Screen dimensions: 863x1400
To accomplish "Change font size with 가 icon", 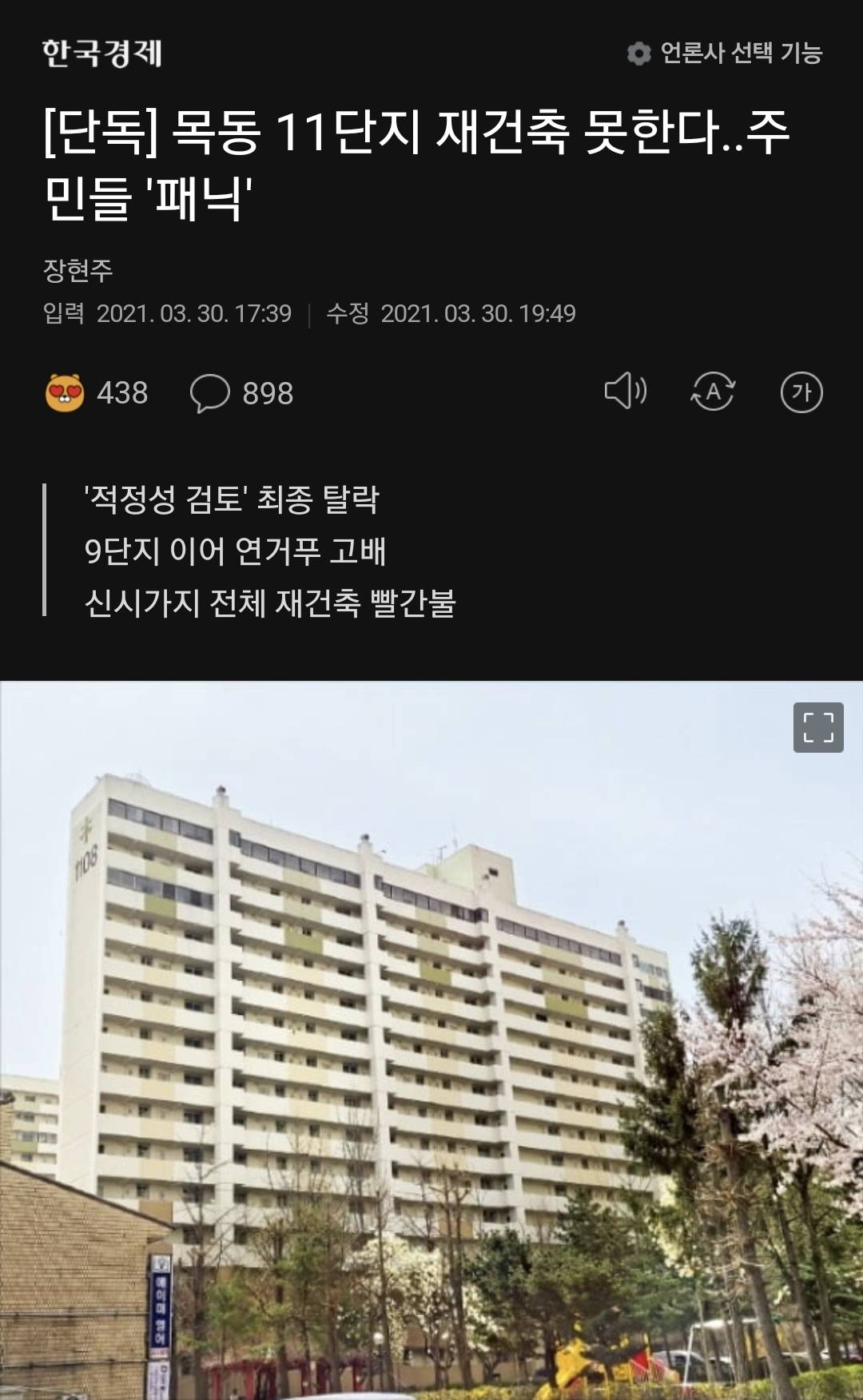I will coord(801,392).
